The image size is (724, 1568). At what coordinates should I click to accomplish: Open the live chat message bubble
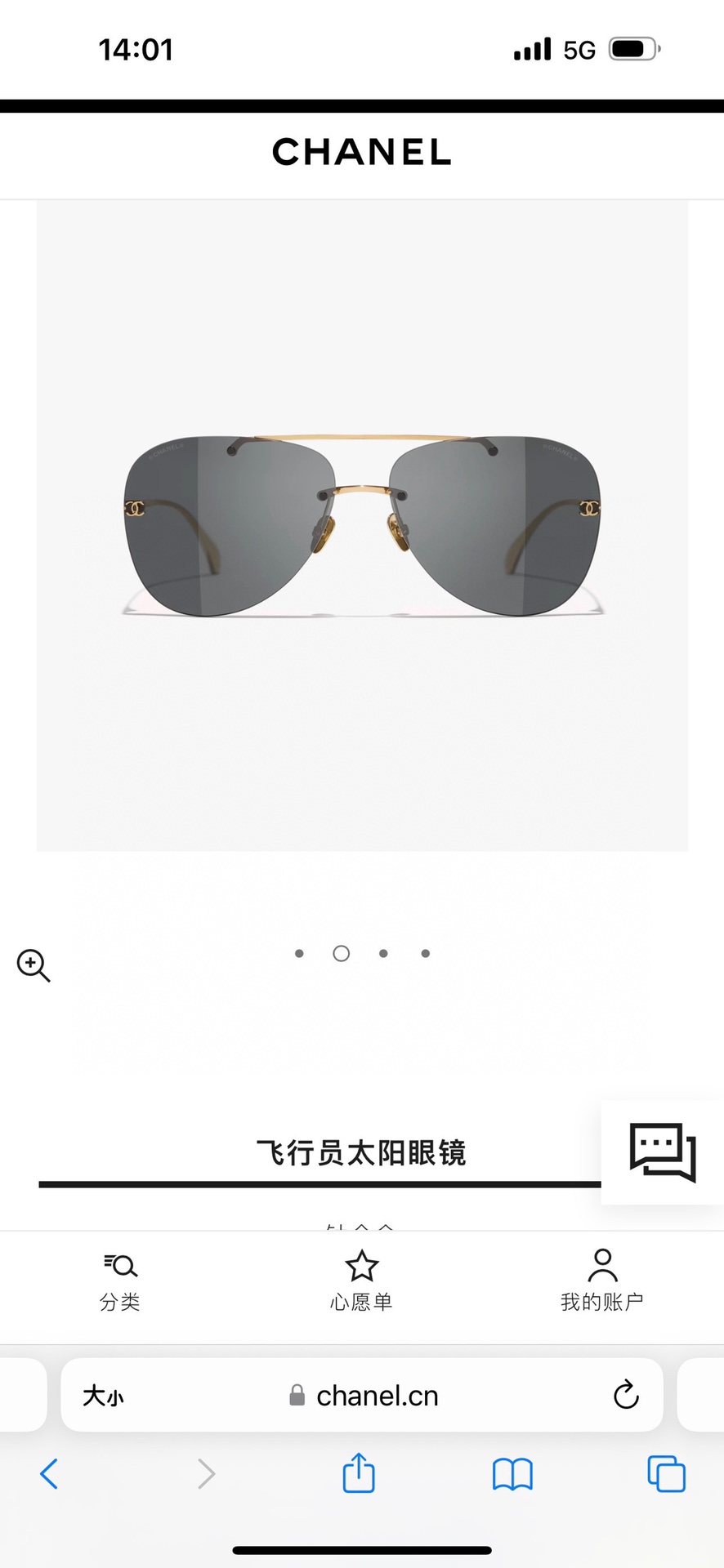point(662,1152)
